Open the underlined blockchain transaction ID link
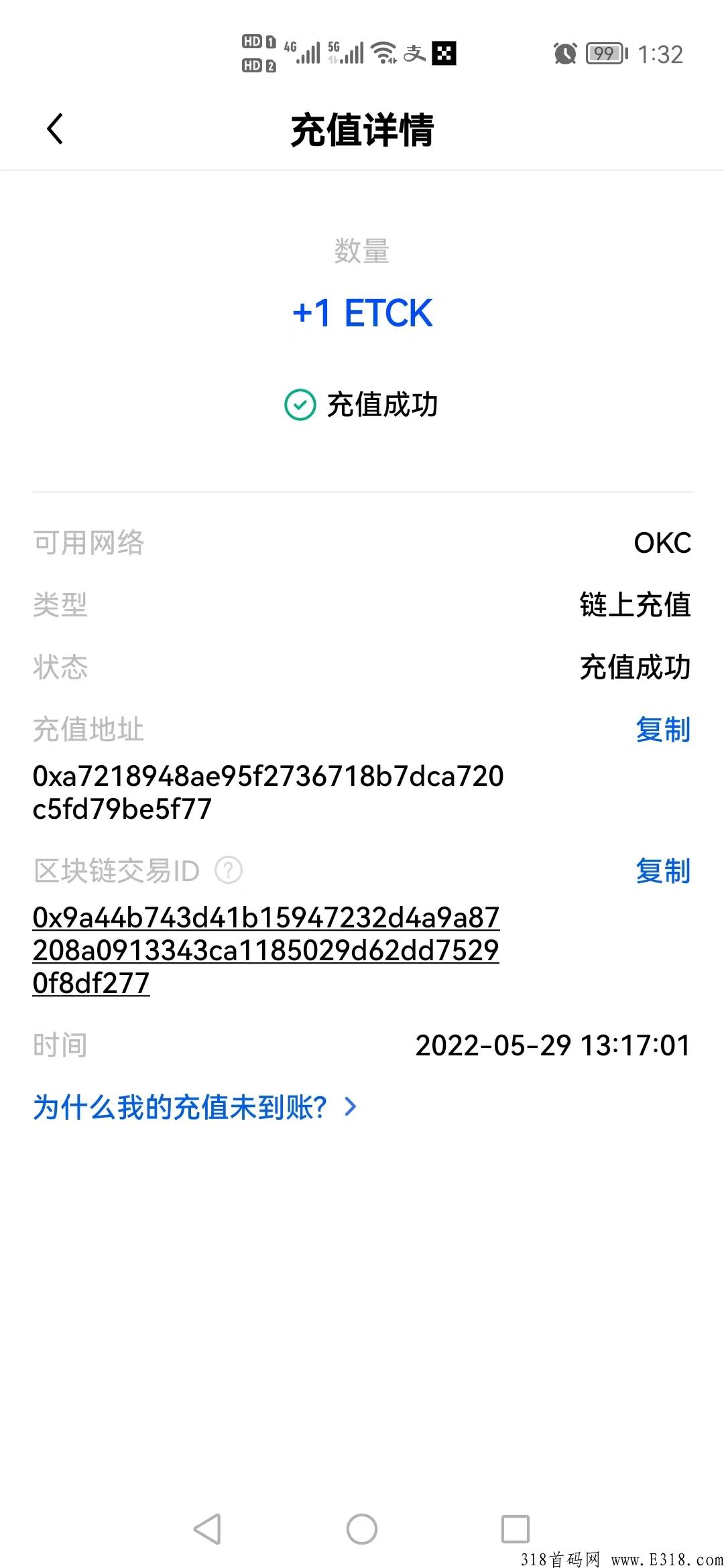This screenshot has width=724, height=1568. tap(266, 952)
